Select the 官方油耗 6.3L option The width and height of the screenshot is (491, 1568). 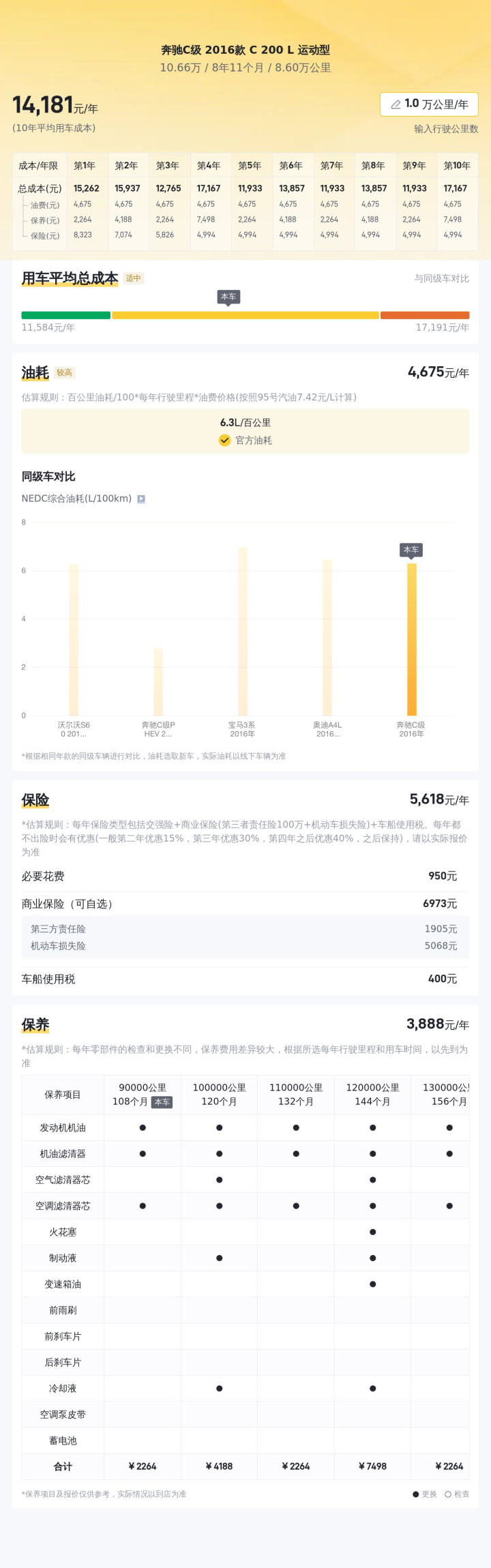245,431
